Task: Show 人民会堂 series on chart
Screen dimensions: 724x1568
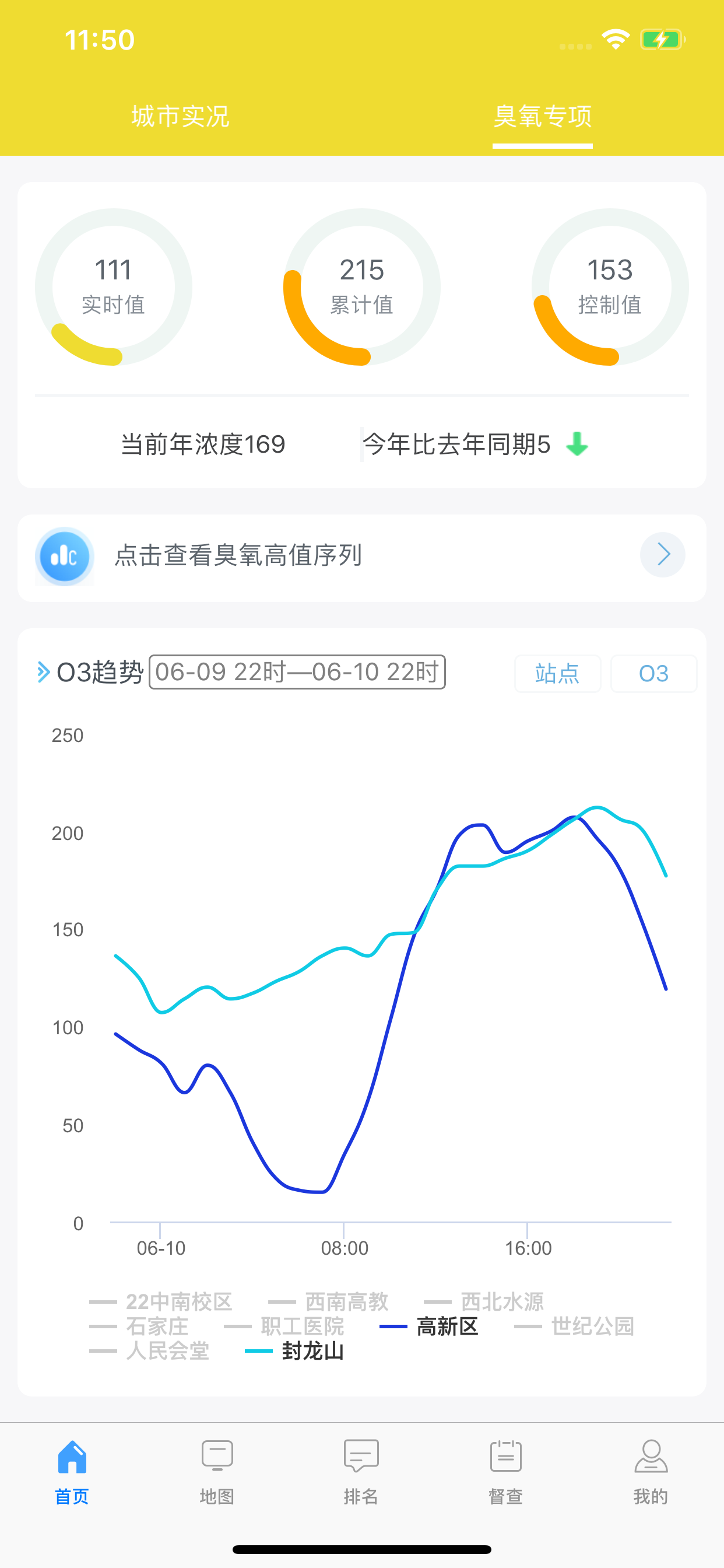Action: coord(149,1350)
